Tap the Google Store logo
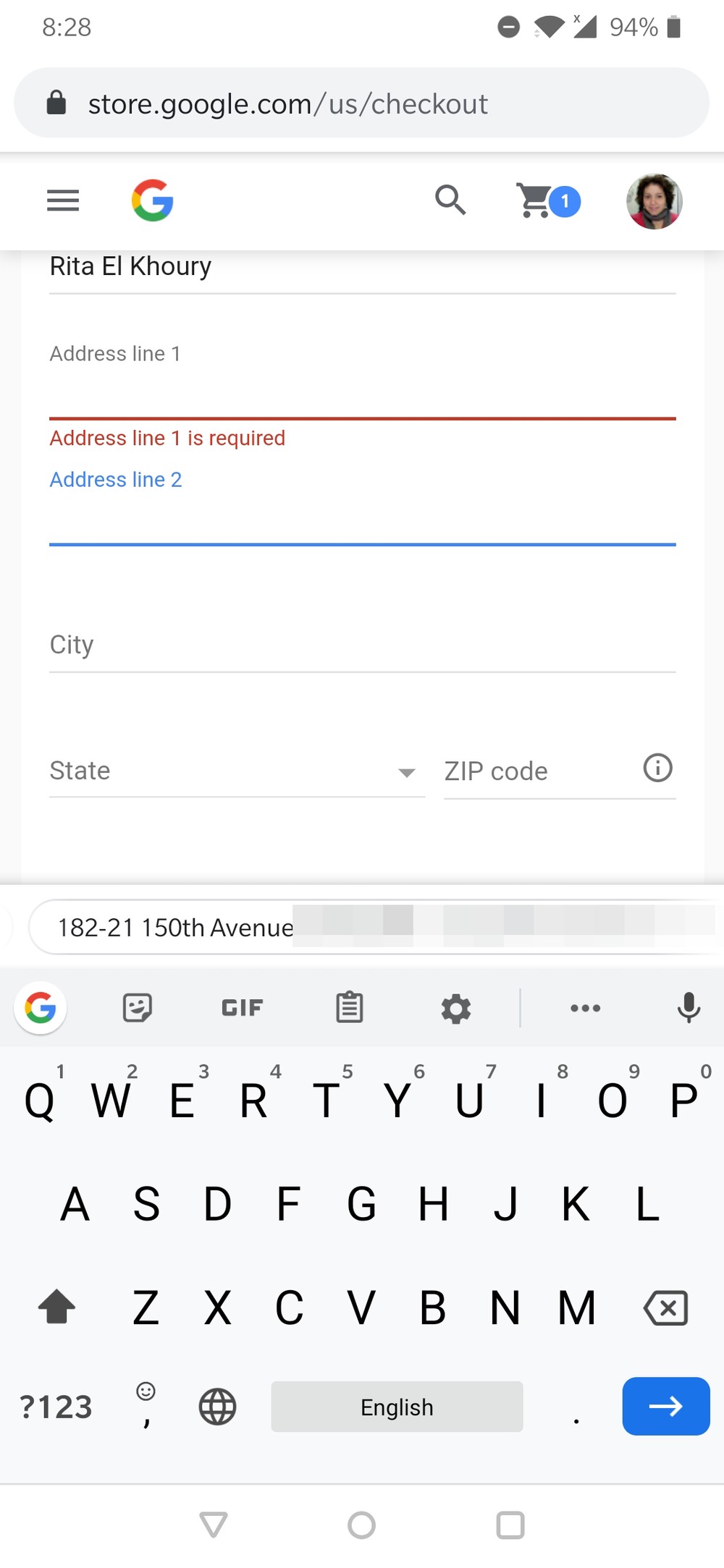Viewport: 724px width, 1568px height. 152,200
